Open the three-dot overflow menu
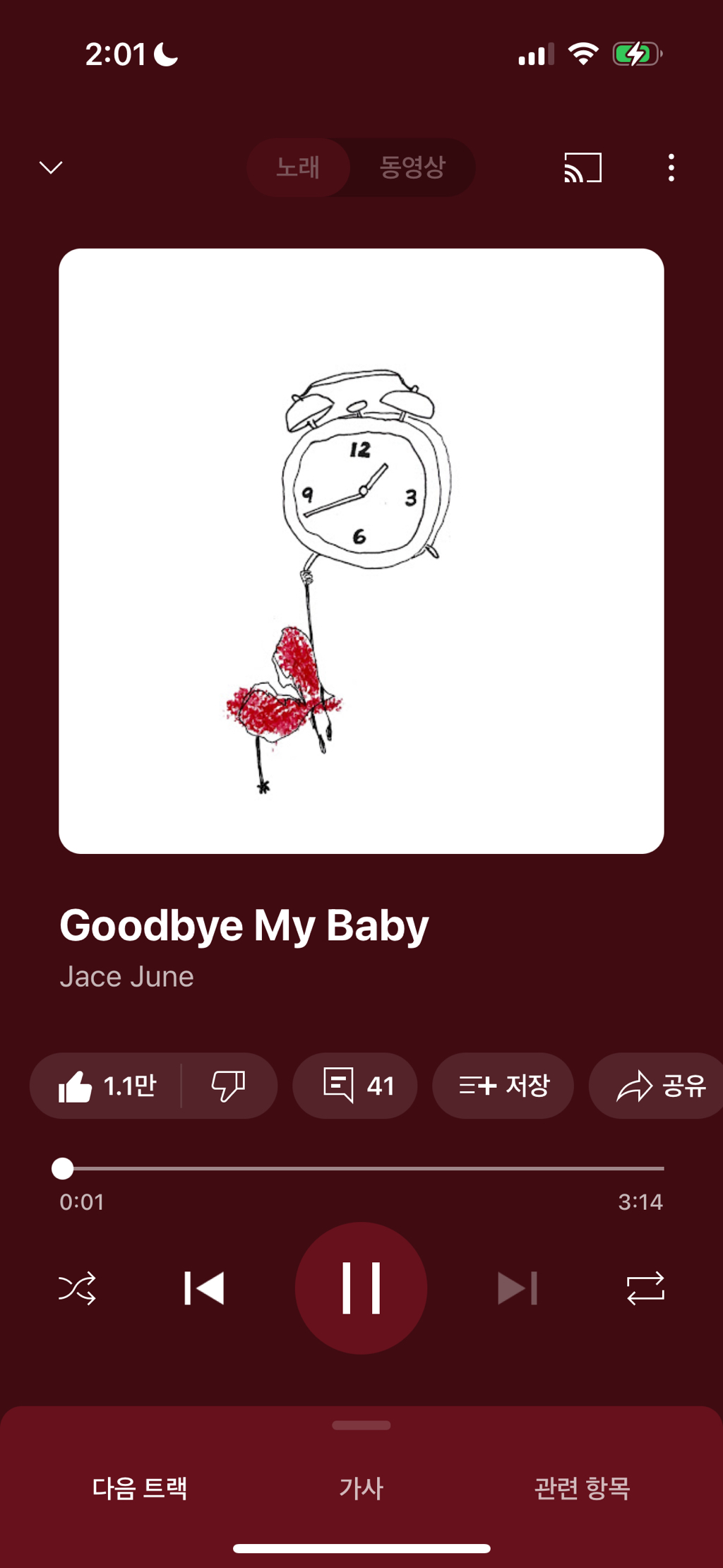 [671, 168]
